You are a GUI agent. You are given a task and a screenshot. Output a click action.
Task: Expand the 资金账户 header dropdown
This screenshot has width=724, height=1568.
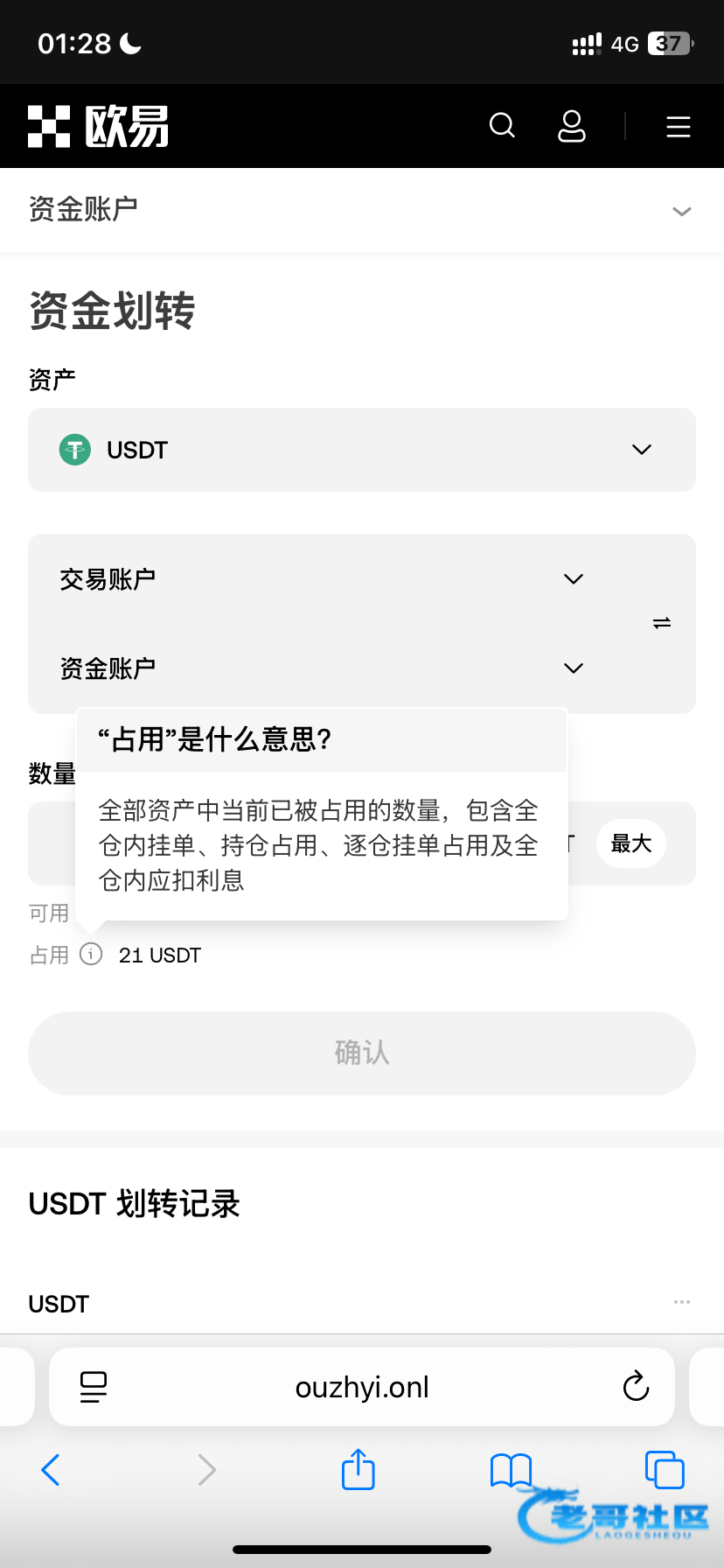[x=362, y=210]
